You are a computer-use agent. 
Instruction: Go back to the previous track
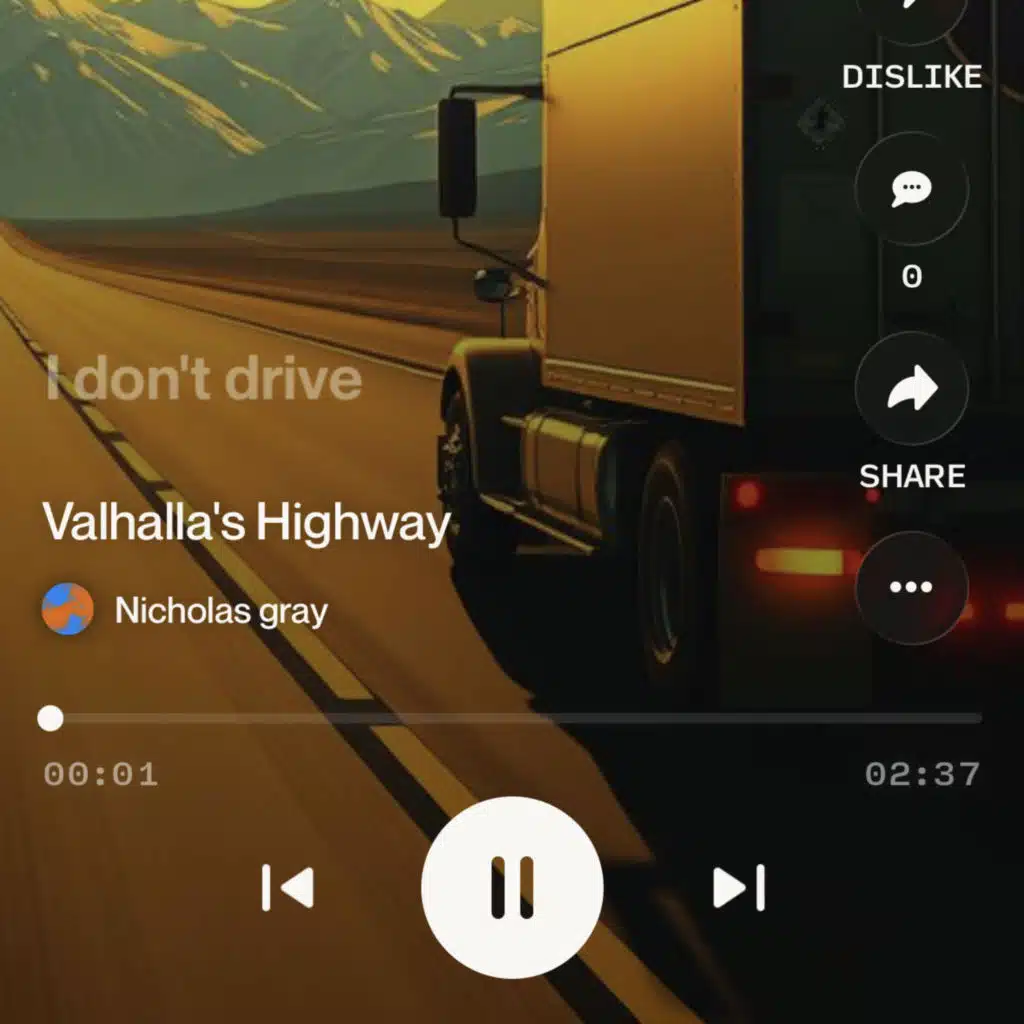coord(287,888)
